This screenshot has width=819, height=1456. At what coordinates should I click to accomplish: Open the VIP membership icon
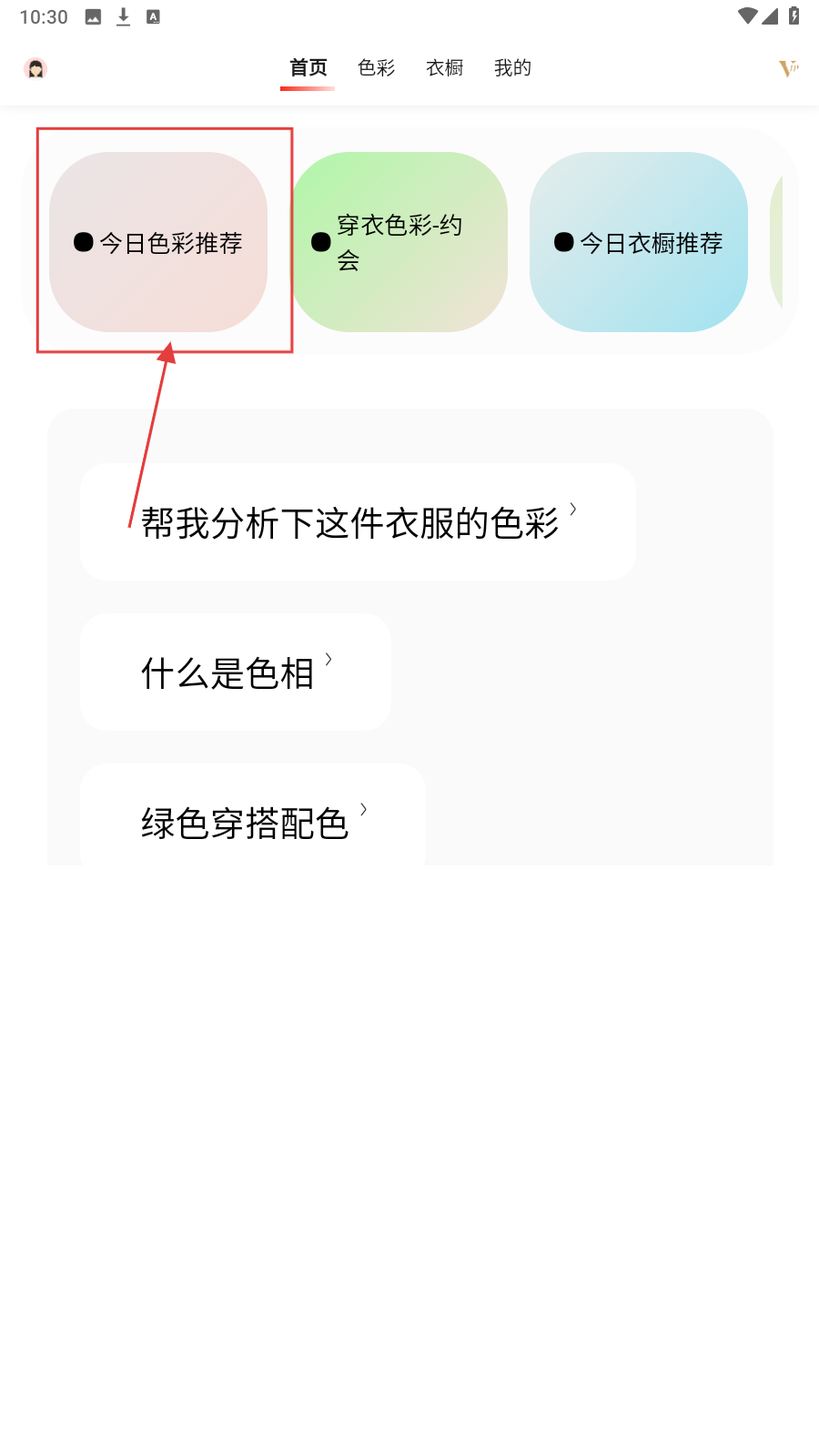[788, 69]
